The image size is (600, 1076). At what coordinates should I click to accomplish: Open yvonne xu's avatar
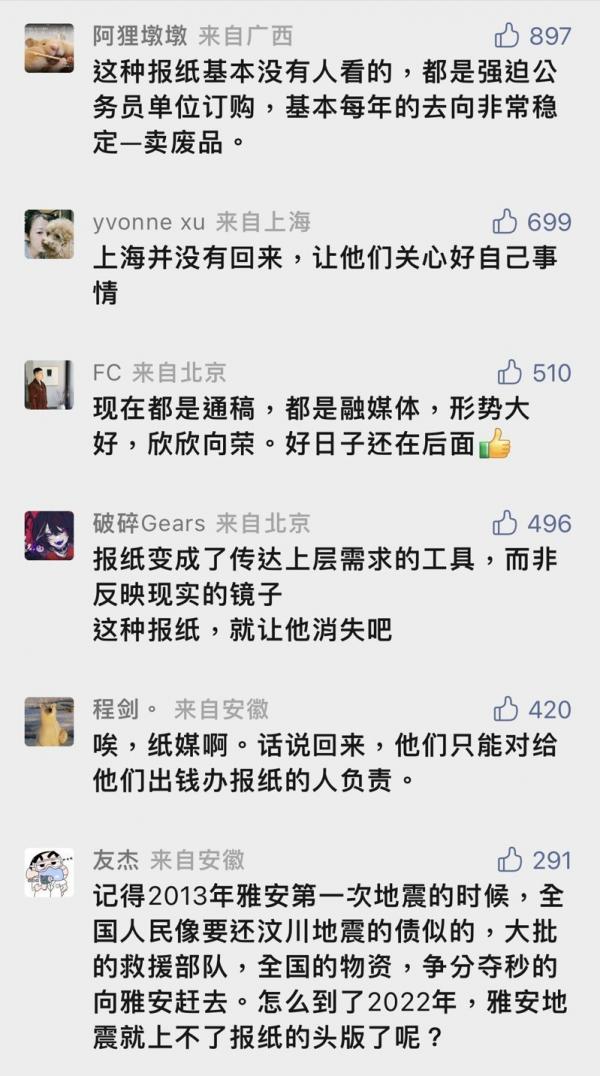pos(49,235)
